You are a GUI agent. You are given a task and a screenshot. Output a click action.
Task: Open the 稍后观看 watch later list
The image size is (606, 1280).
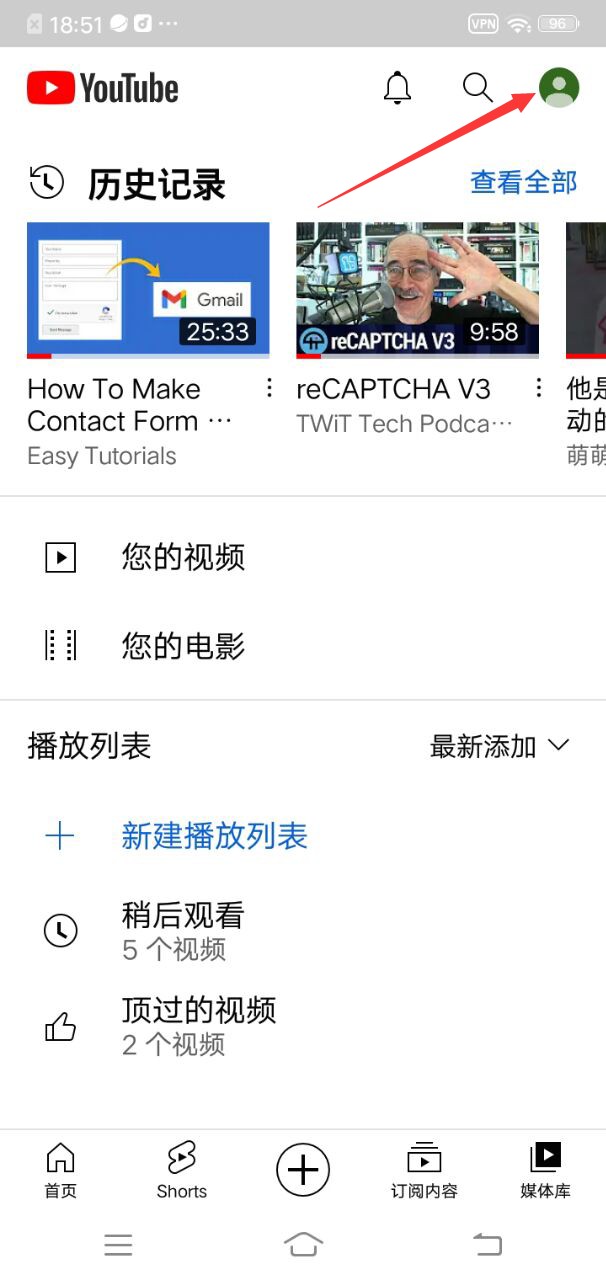coord(183,930)
